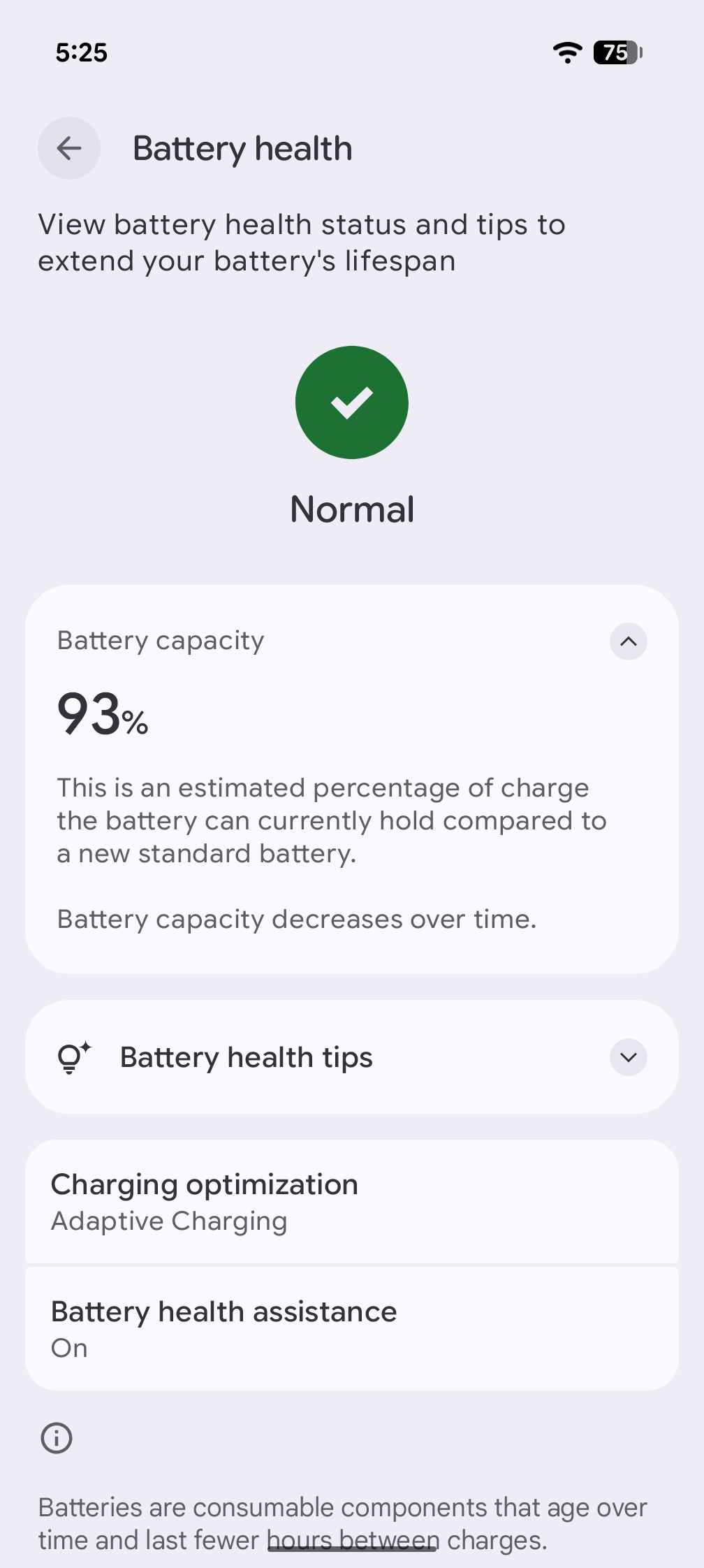Open the Charging optimization menu item
Viewport: 704px width, 1568px height.
click(352, 1200)
